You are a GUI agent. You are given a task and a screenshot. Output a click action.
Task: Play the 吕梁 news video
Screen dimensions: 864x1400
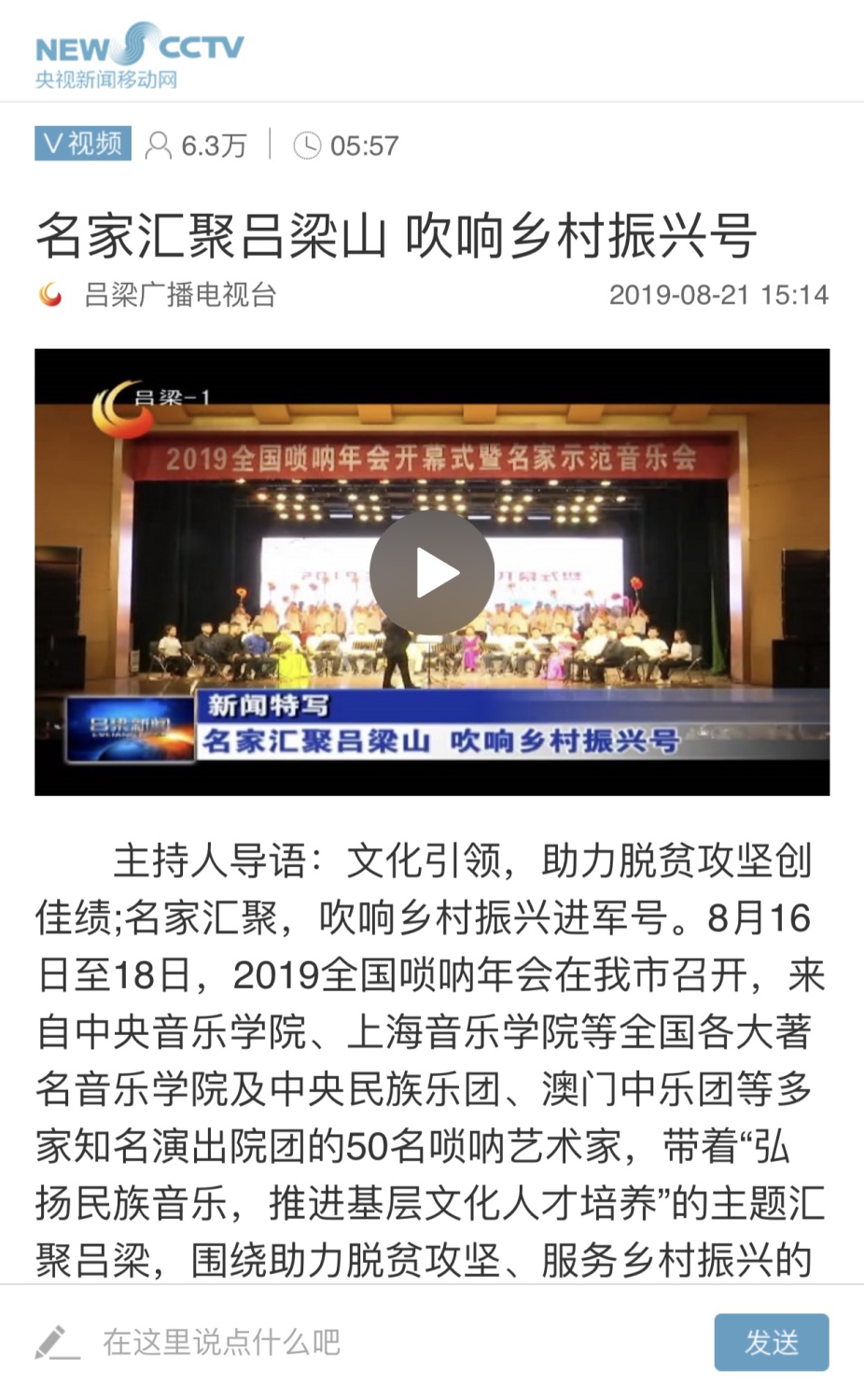click(431, 572)
